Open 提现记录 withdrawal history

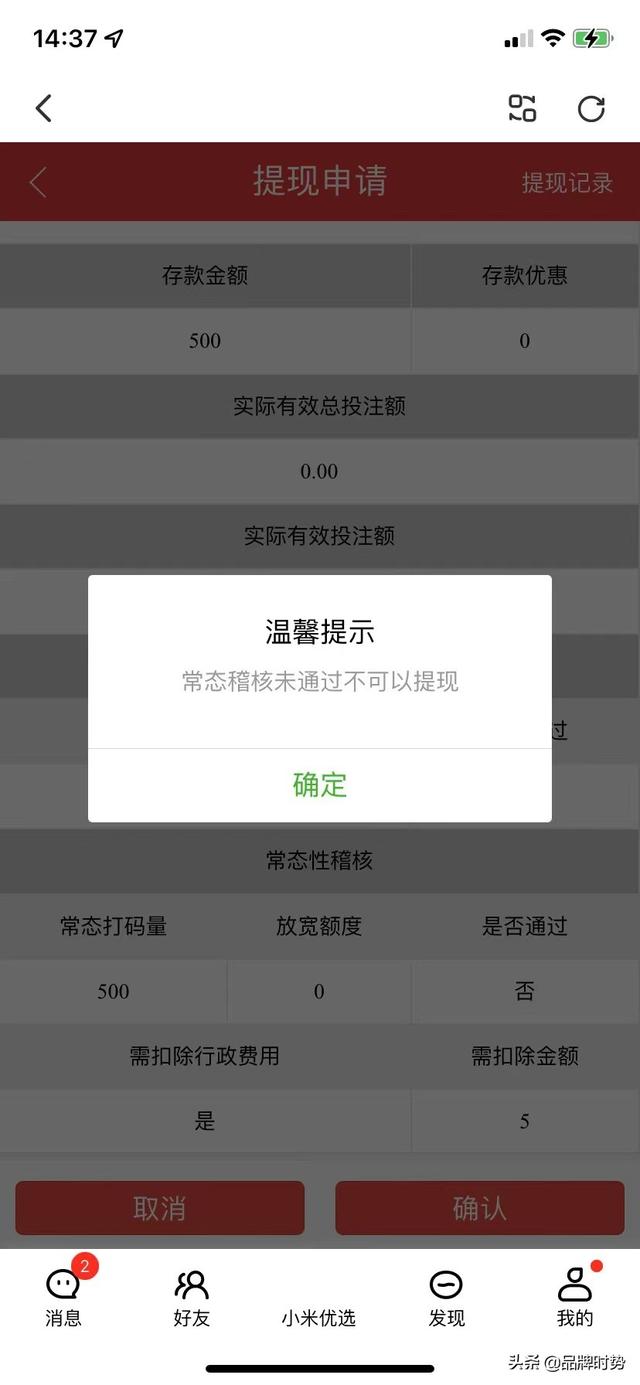tap(567, 183)
